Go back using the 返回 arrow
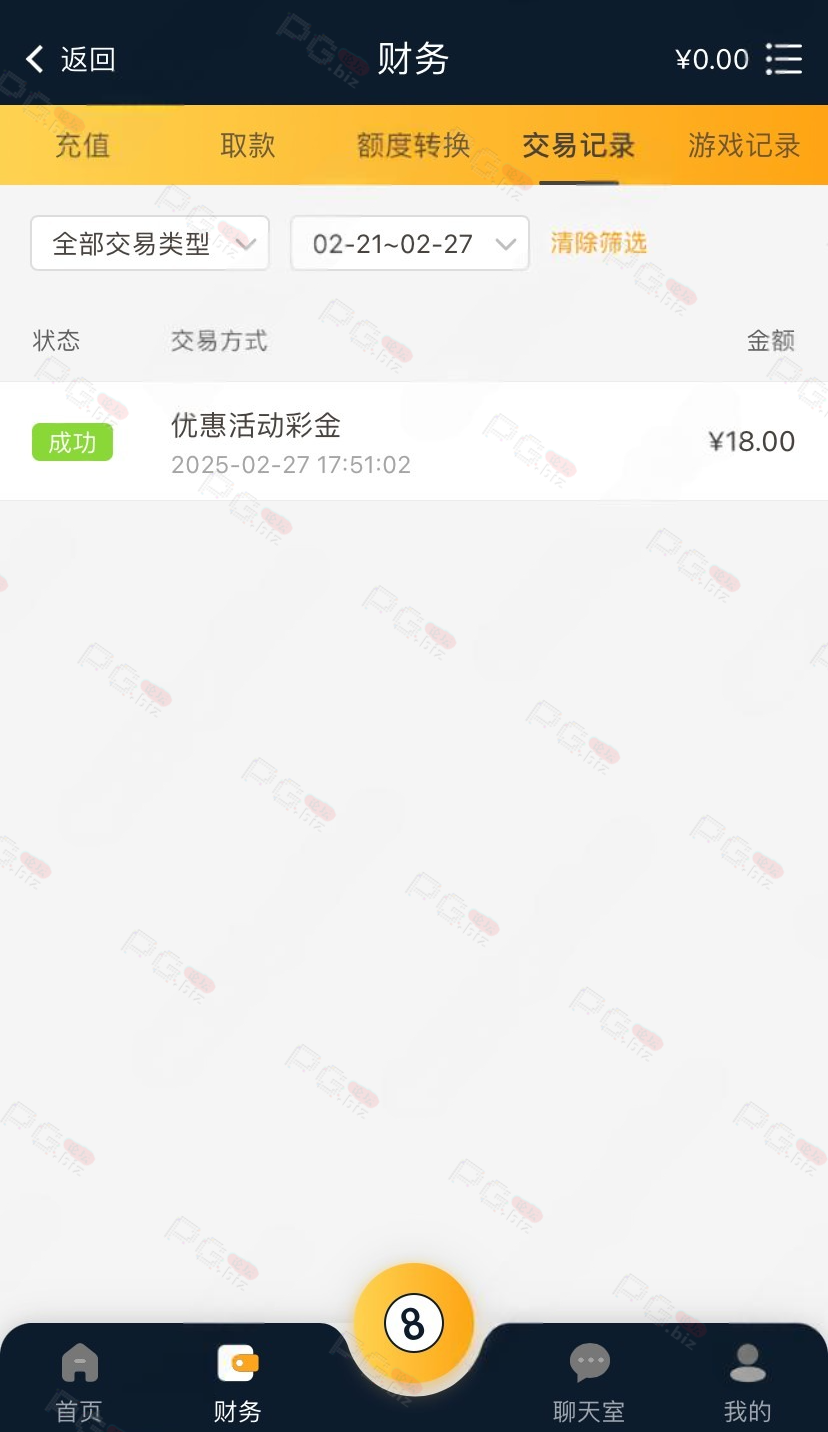828x1432 pixels. (x=70, y=59)
